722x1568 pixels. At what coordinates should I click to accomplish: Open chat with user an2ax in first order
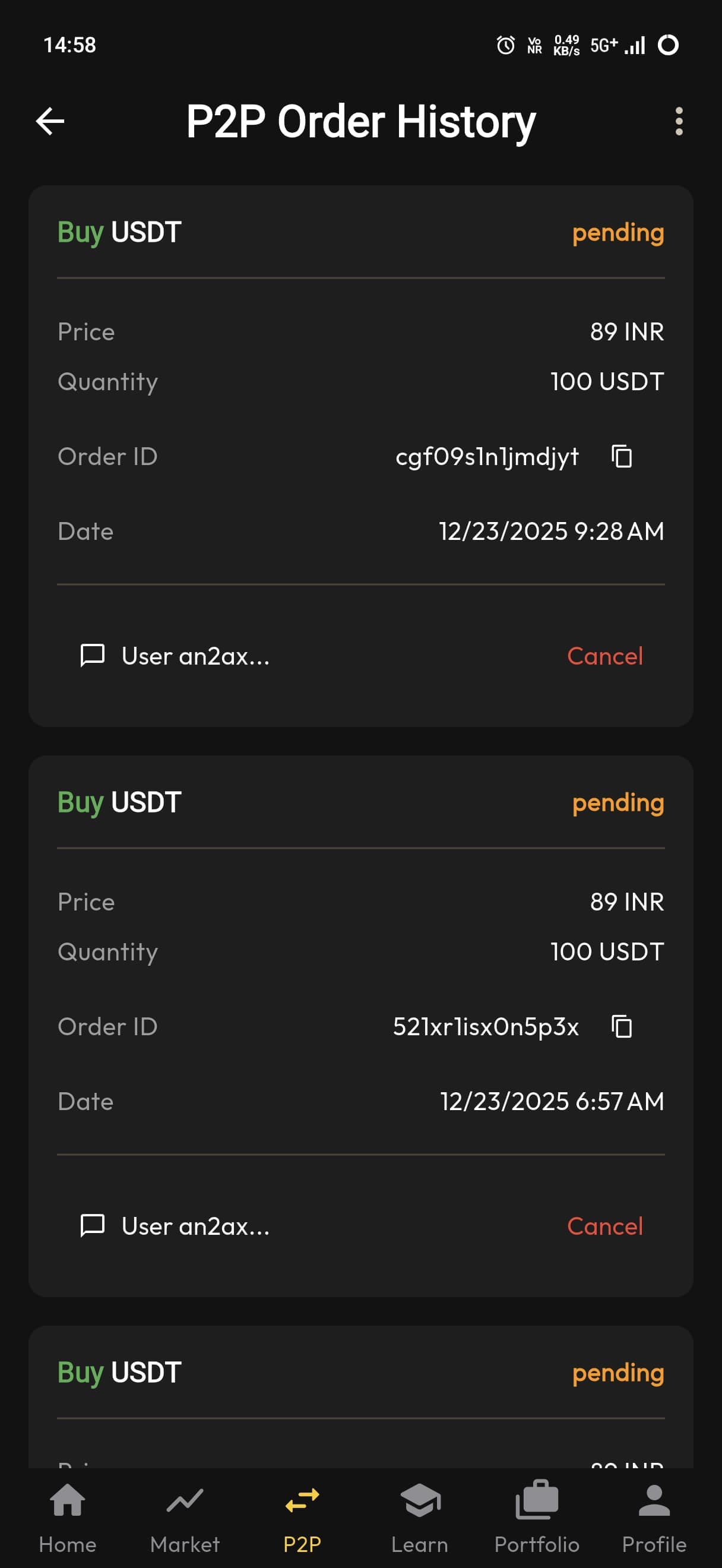[176, 656]
